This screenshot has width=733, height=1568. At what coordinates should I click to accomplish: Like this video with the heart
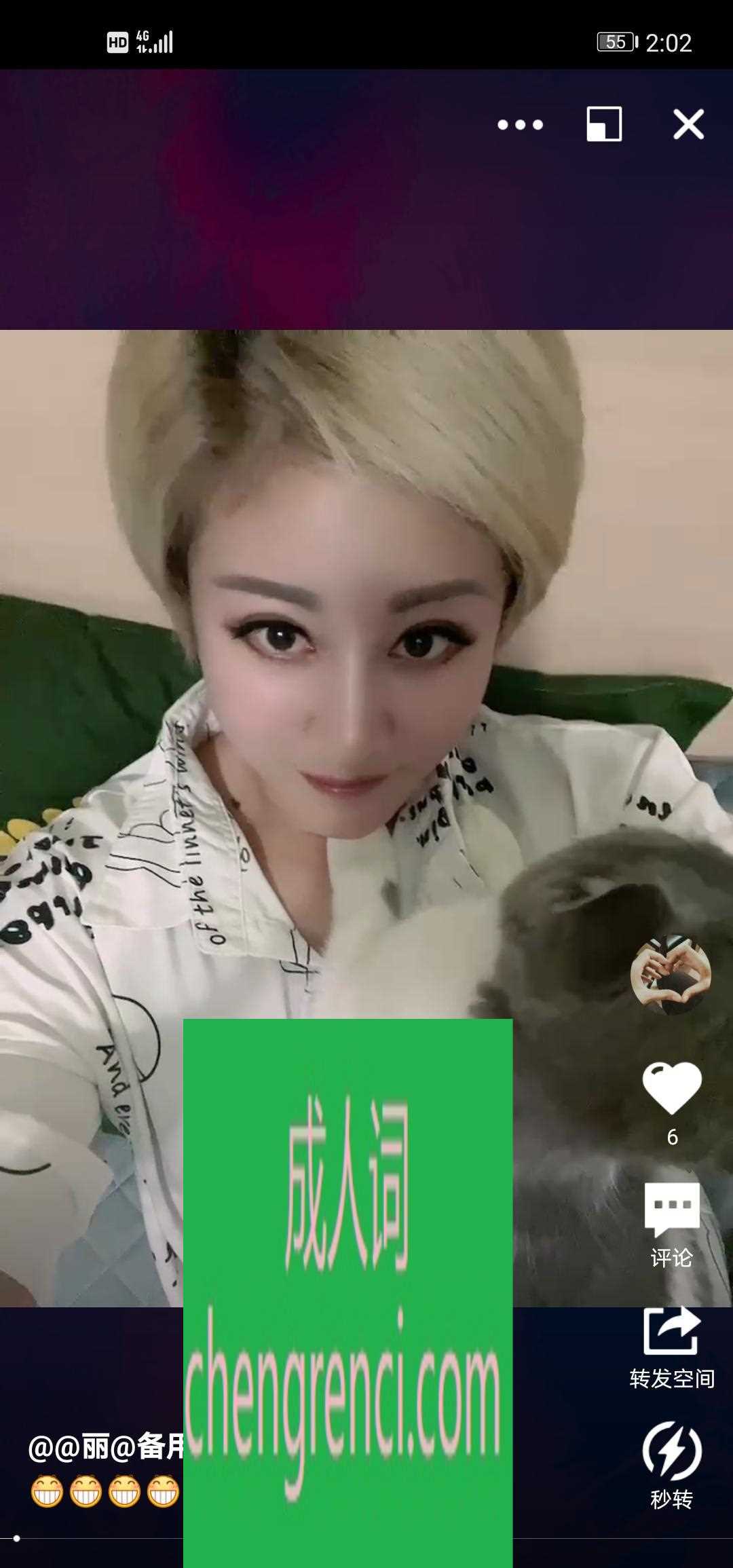(x=672, y=1087)
